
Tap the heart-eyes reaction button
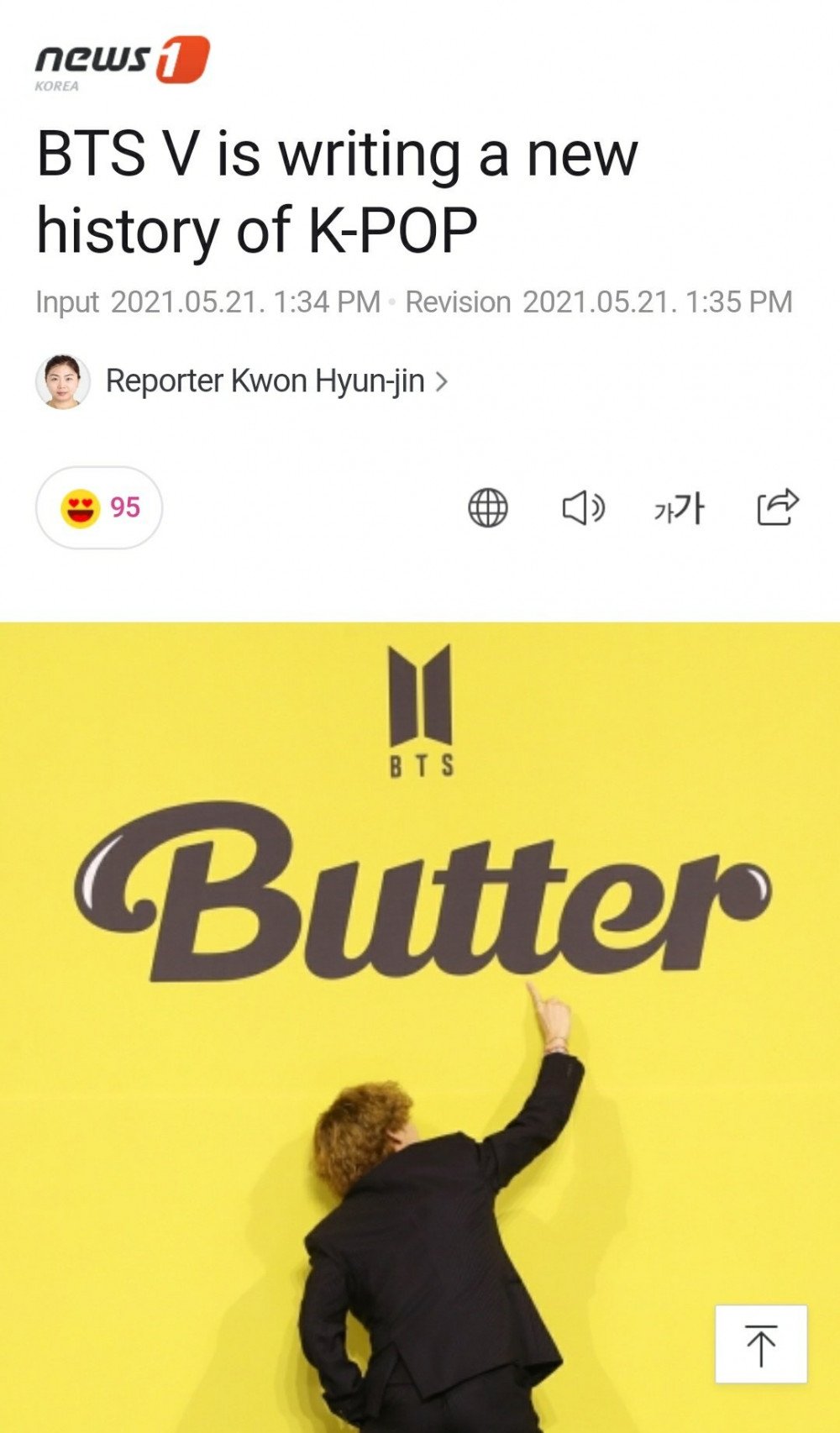point(99,507)
